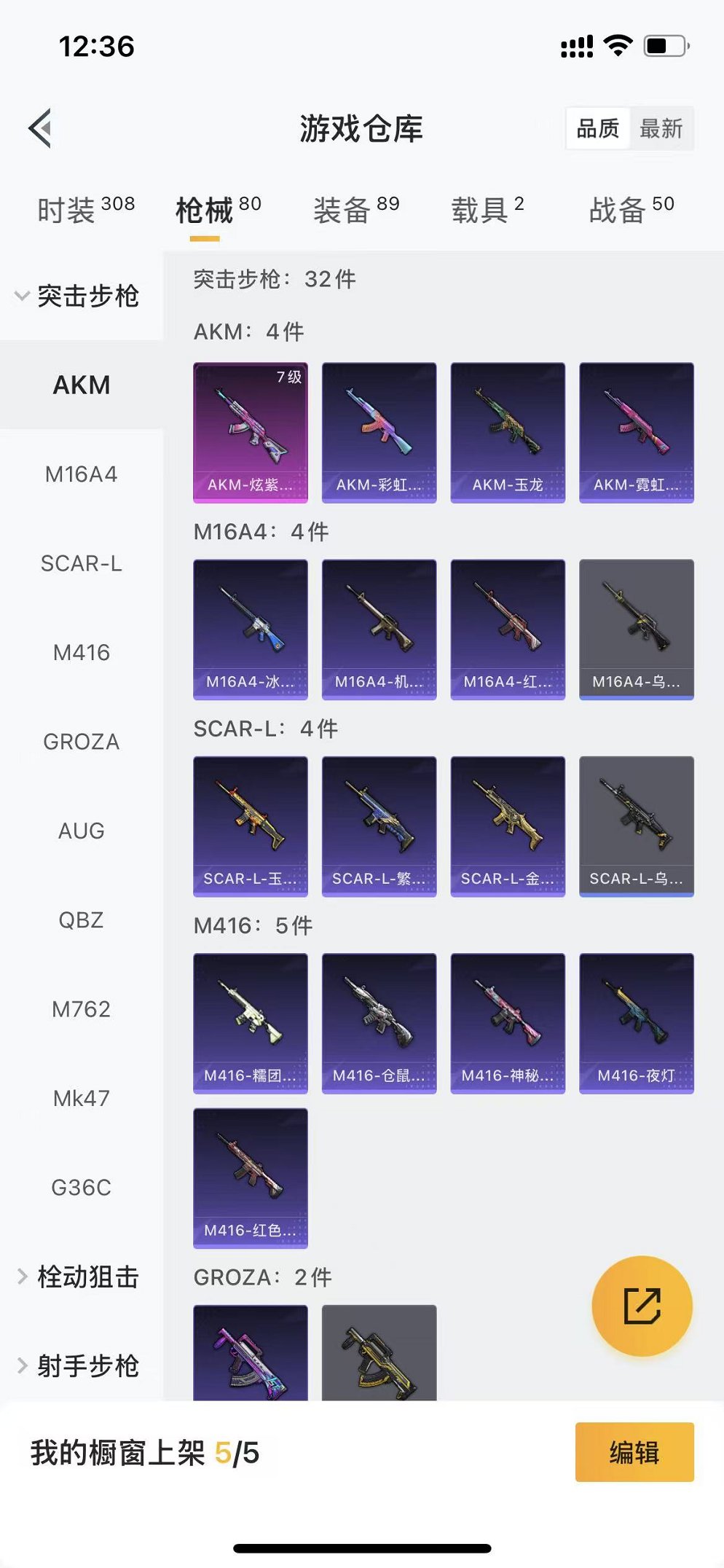View the M16A4-冰 skin

pyautogui.click(x=251, y=629)
